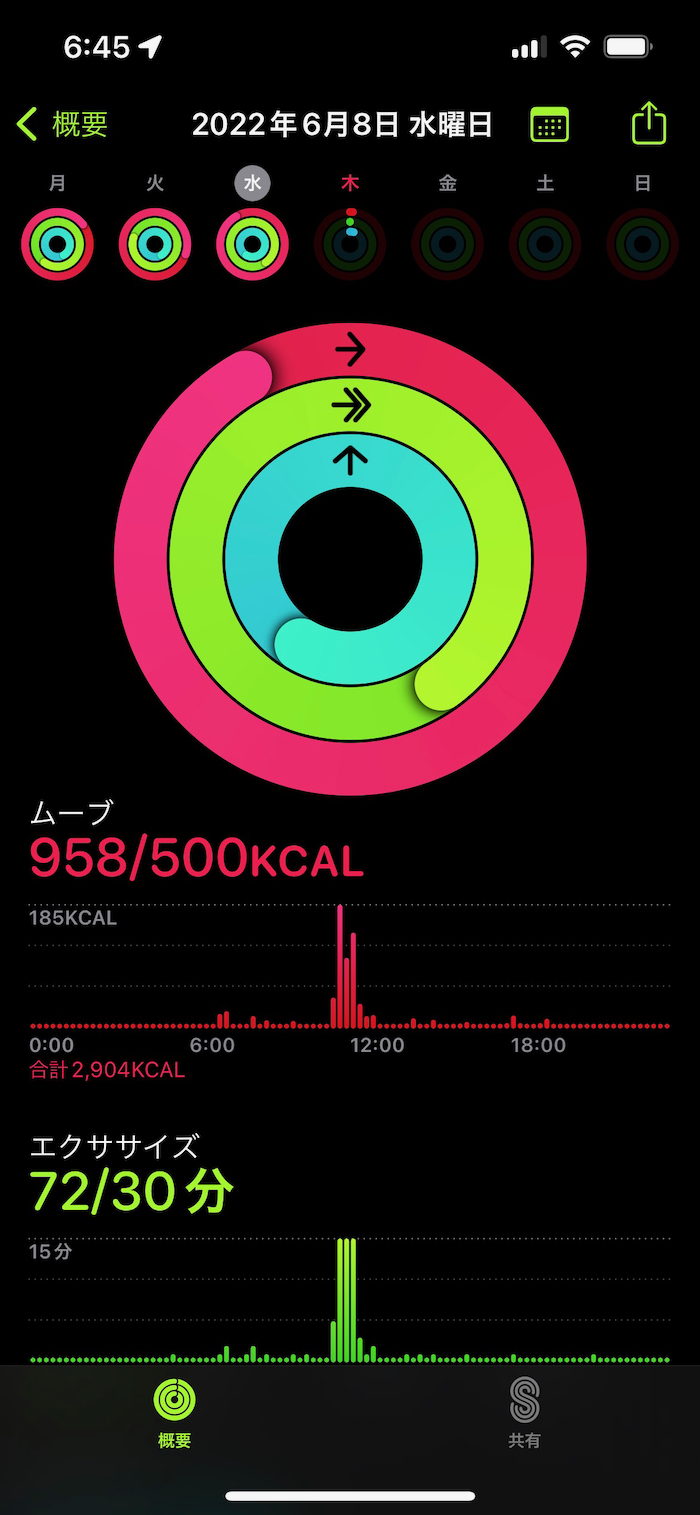
Task: Select Friday (金) activity rings
Action: pos(447,244)
